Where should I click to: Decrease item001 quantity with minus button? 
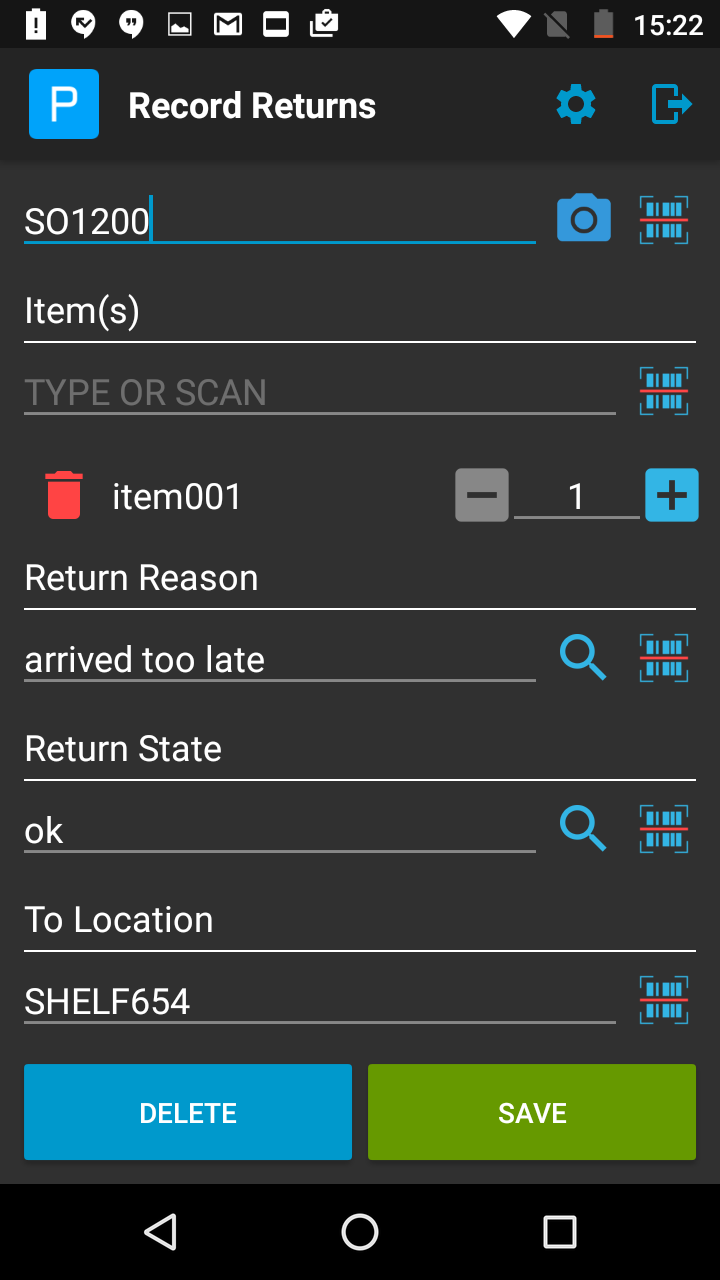point(482,495)
